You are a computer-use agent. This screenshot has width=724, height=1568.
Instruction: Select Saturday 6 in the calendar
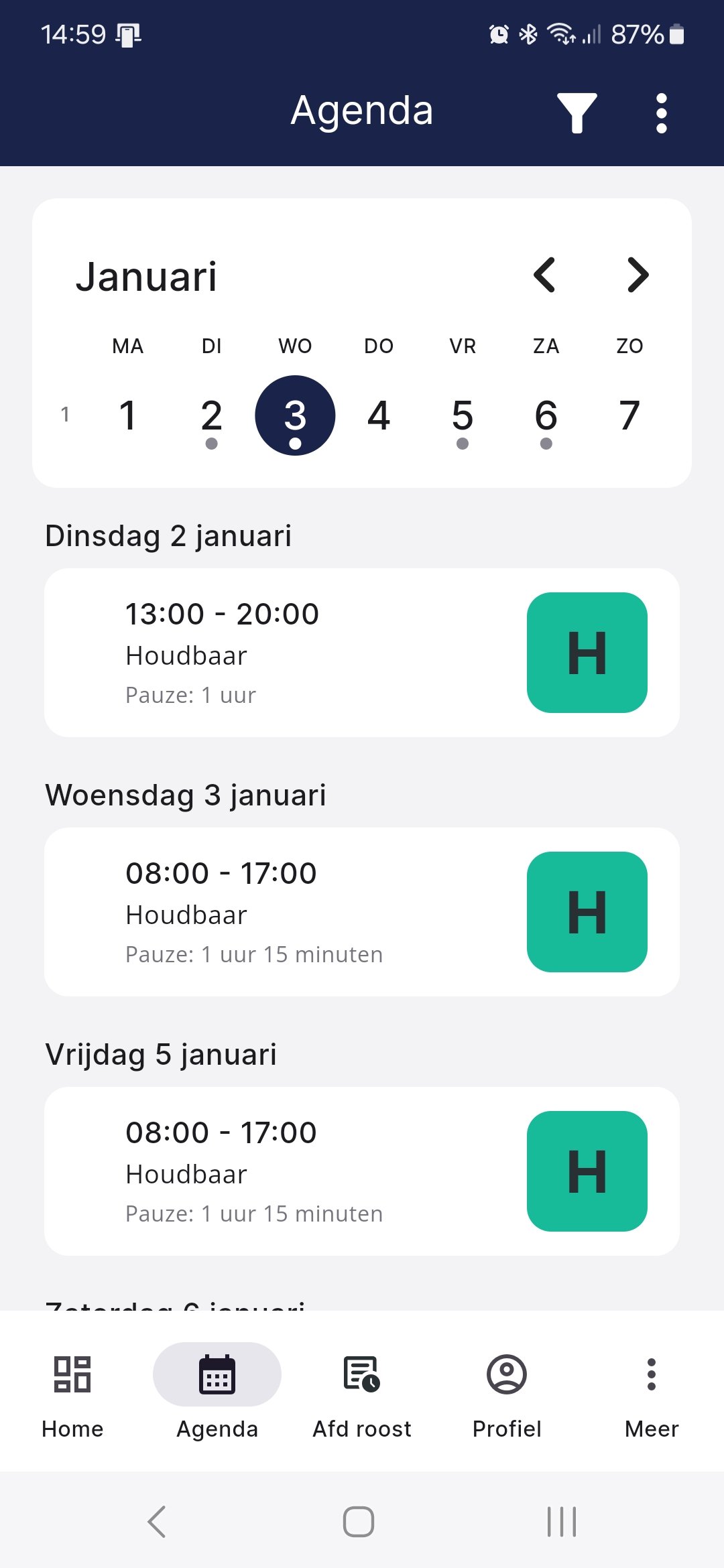pos(546,415)
